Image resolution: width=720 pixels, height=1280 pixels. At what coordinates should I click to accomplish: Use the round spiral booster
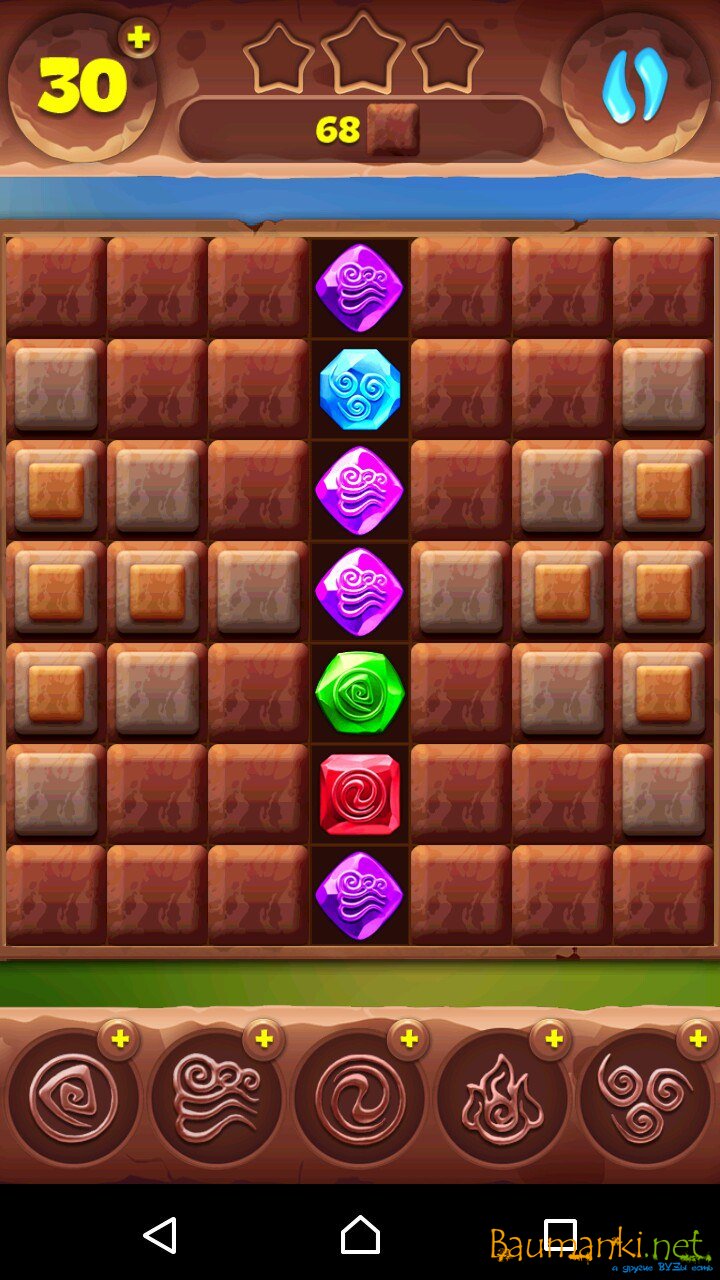click(x=359, y=1098)
